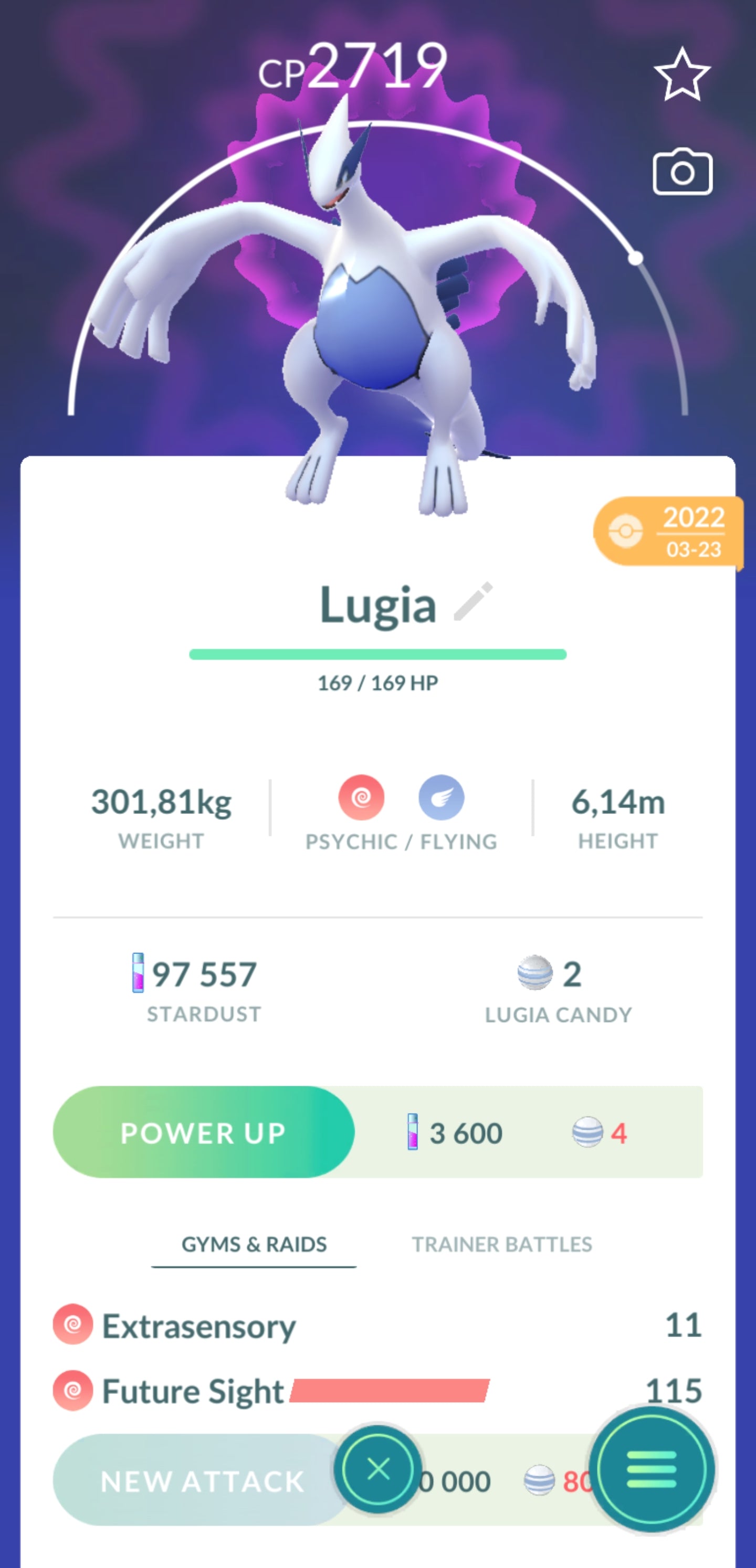Close the Pokémon details screen
The width and height of the screenshot is (756, 1568).
pyautogui.click(x=377, y=1469)
